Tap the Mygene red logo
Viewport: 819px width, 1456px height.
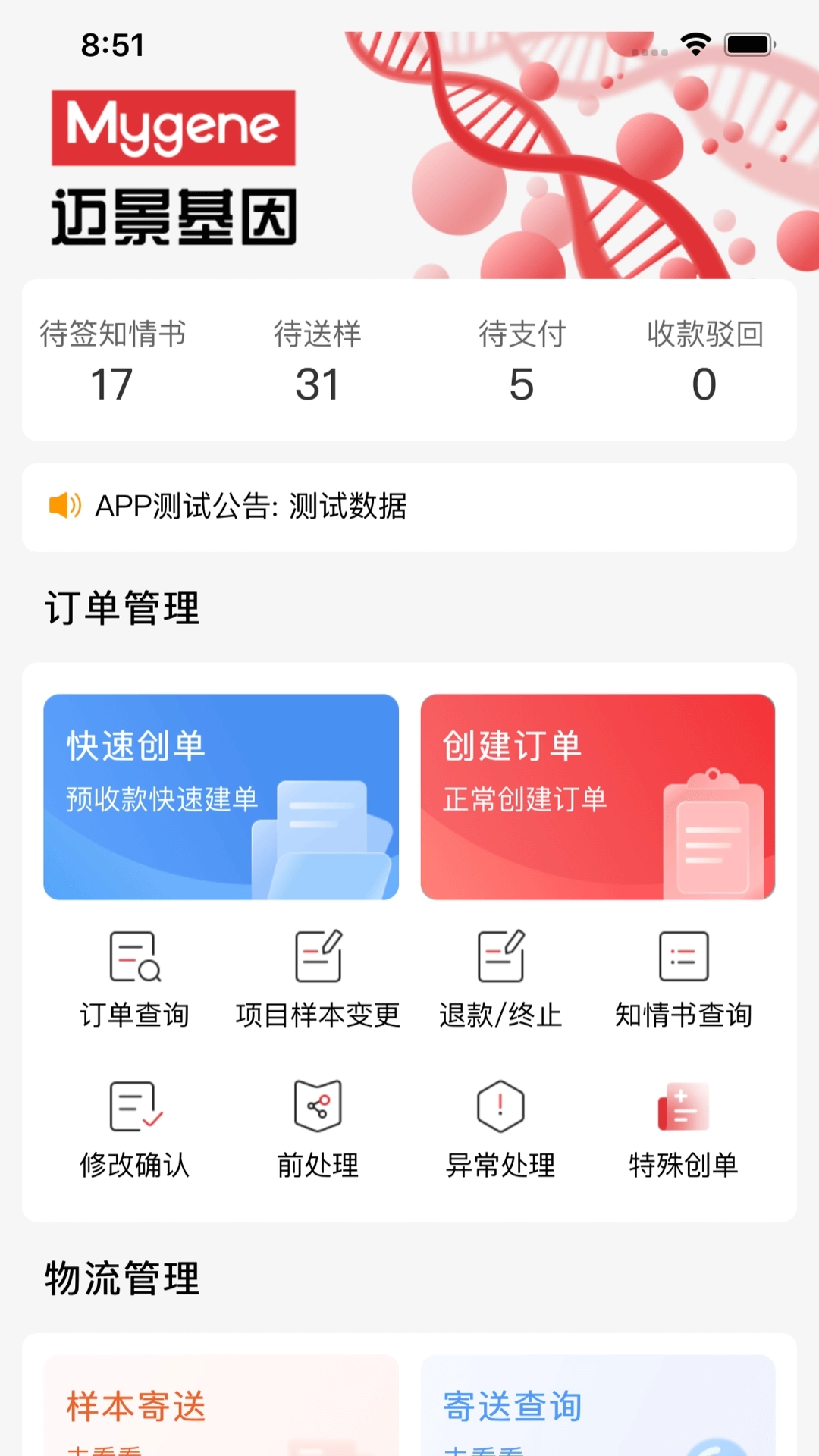pyautogui.click(x=174, y=127)
